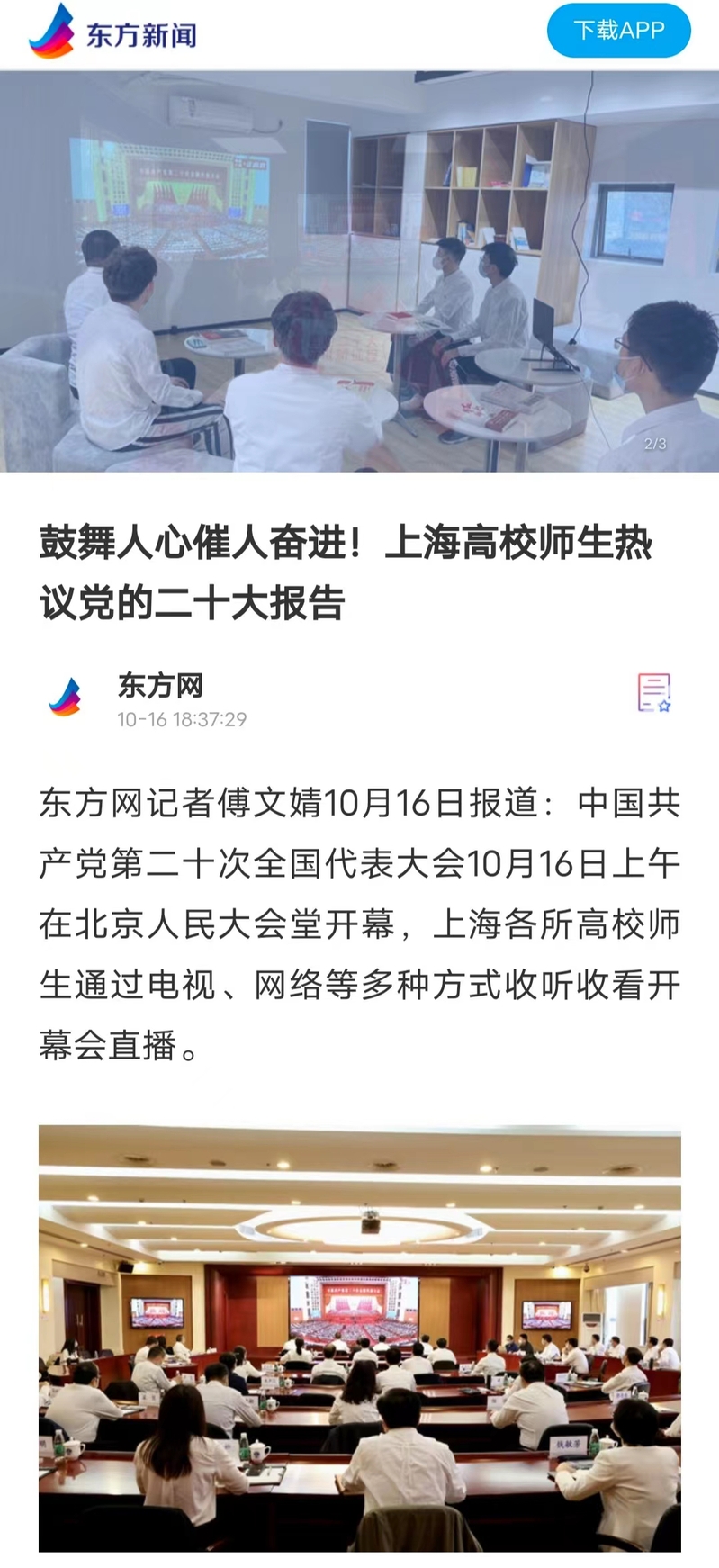The width and height of the screenshot is (719, 1568).
Task: Open the top photo carousel image
Action: click(x=359, y=271)
